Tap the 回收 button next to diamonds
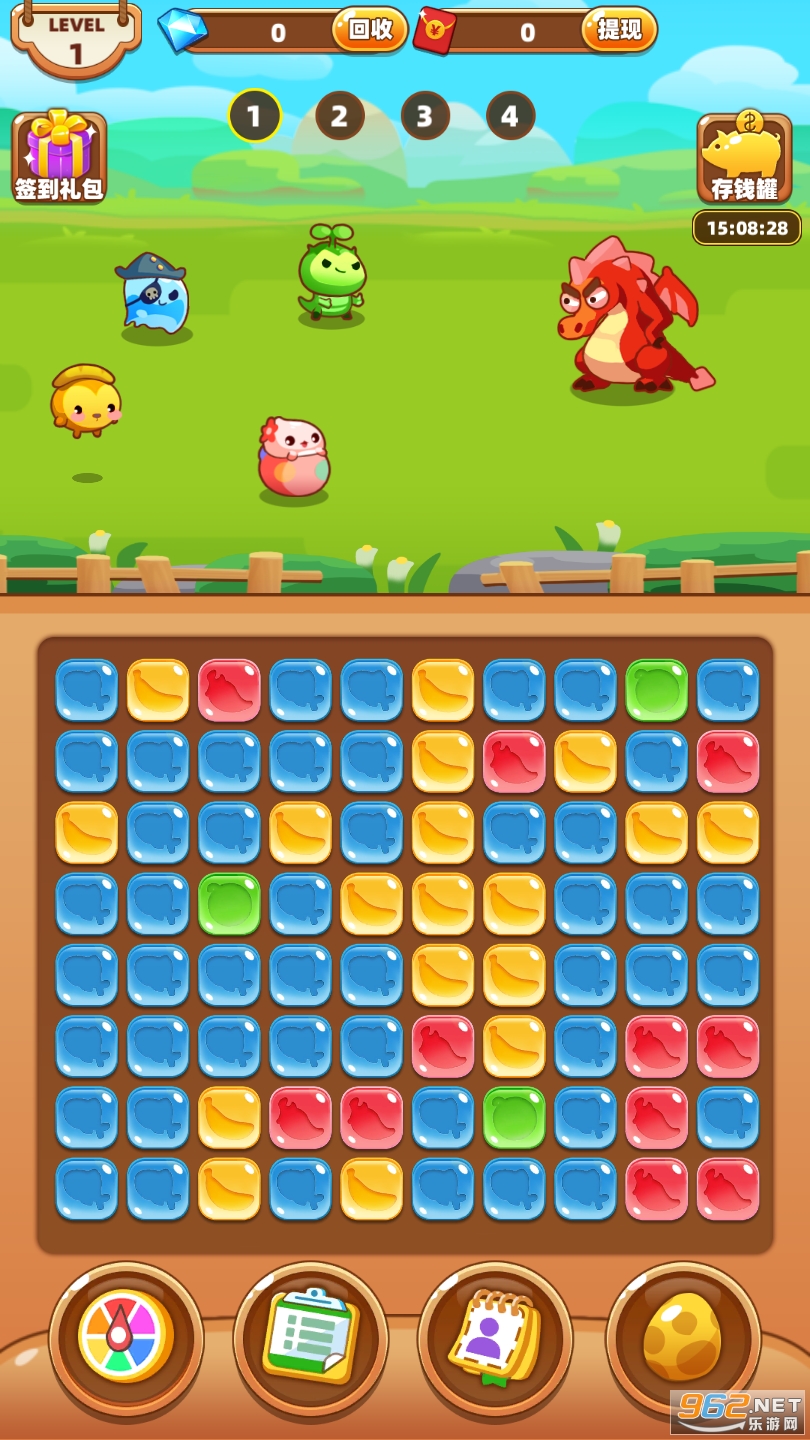This screenshot has width=810, height=1440. pos(369,30)
